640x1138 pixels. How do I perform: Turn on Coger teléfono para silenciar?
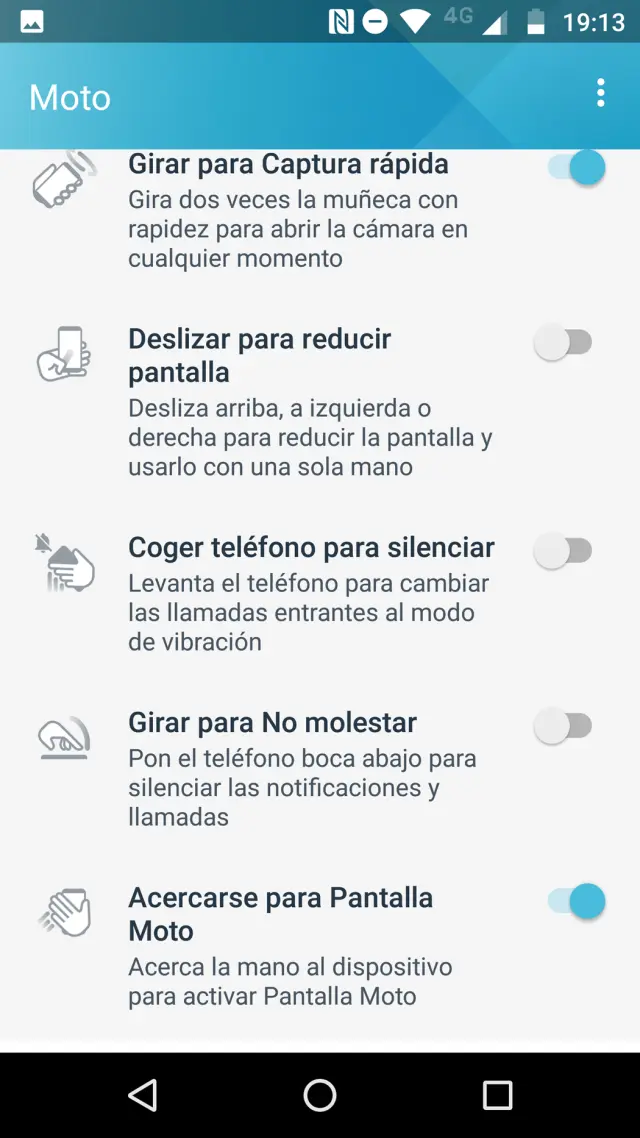click(x=564, y=551)
